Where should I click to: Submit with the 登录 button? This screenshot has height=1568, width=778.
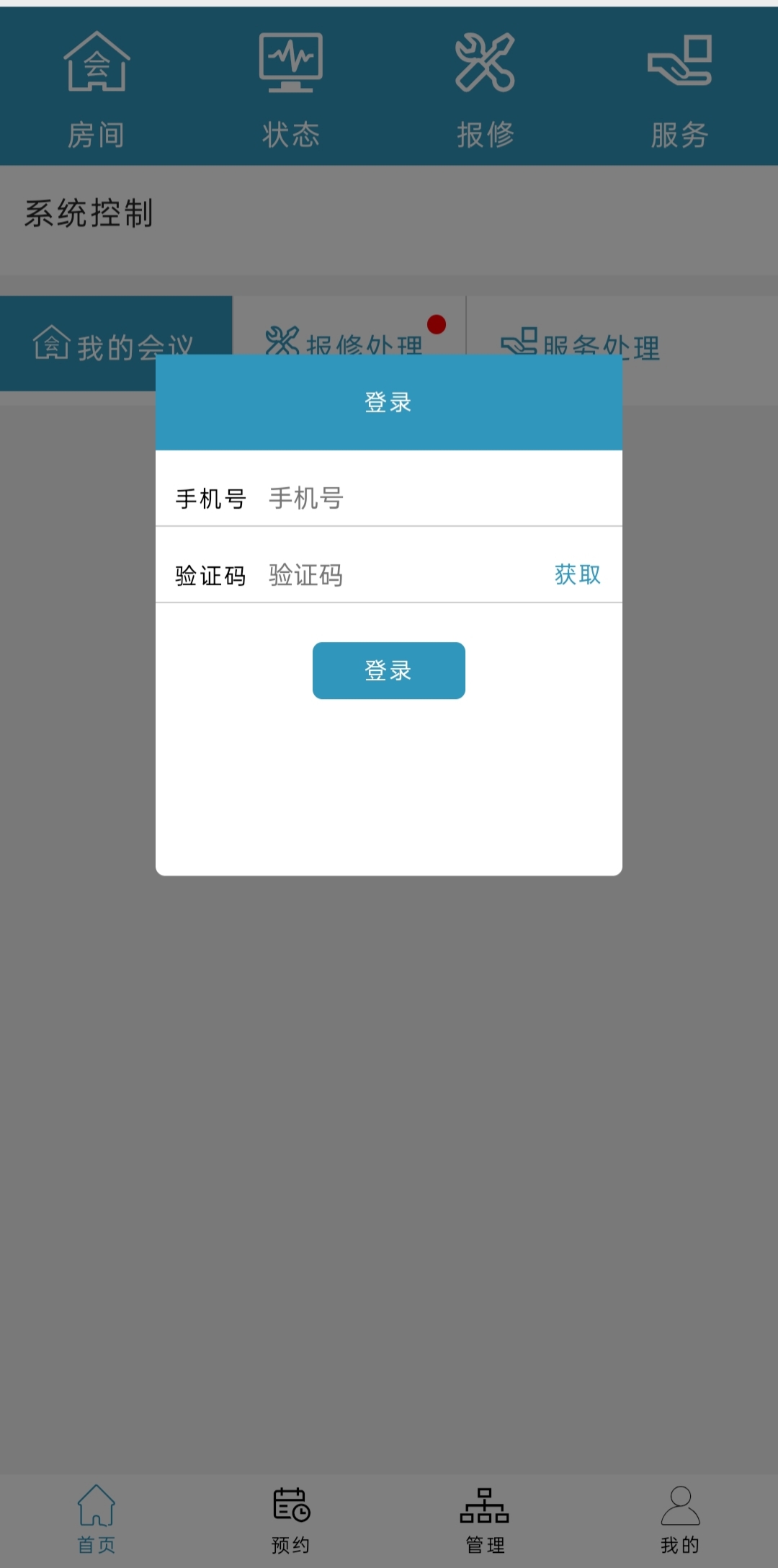(x=388, y=670)
